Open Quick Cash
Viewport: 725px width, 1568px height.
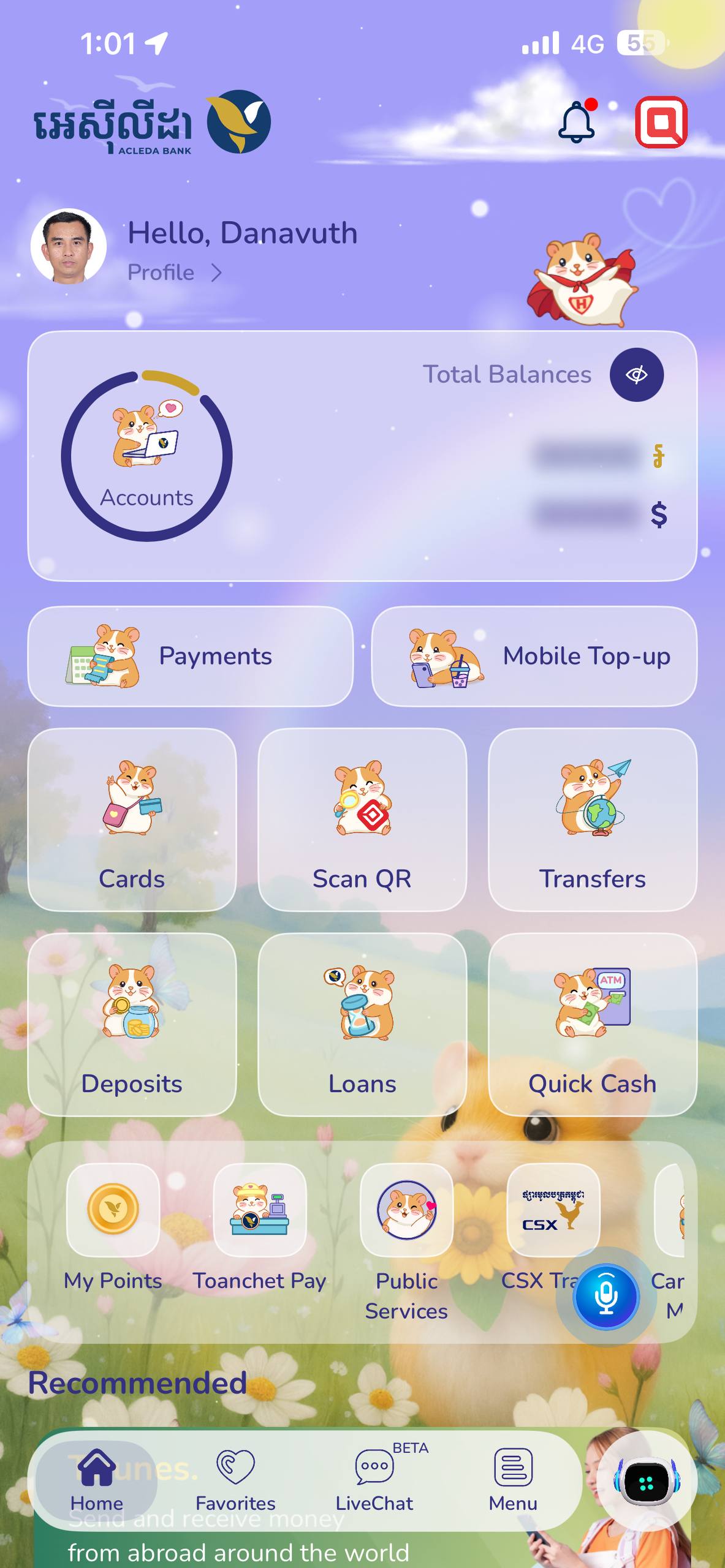tap(592, 1024)
